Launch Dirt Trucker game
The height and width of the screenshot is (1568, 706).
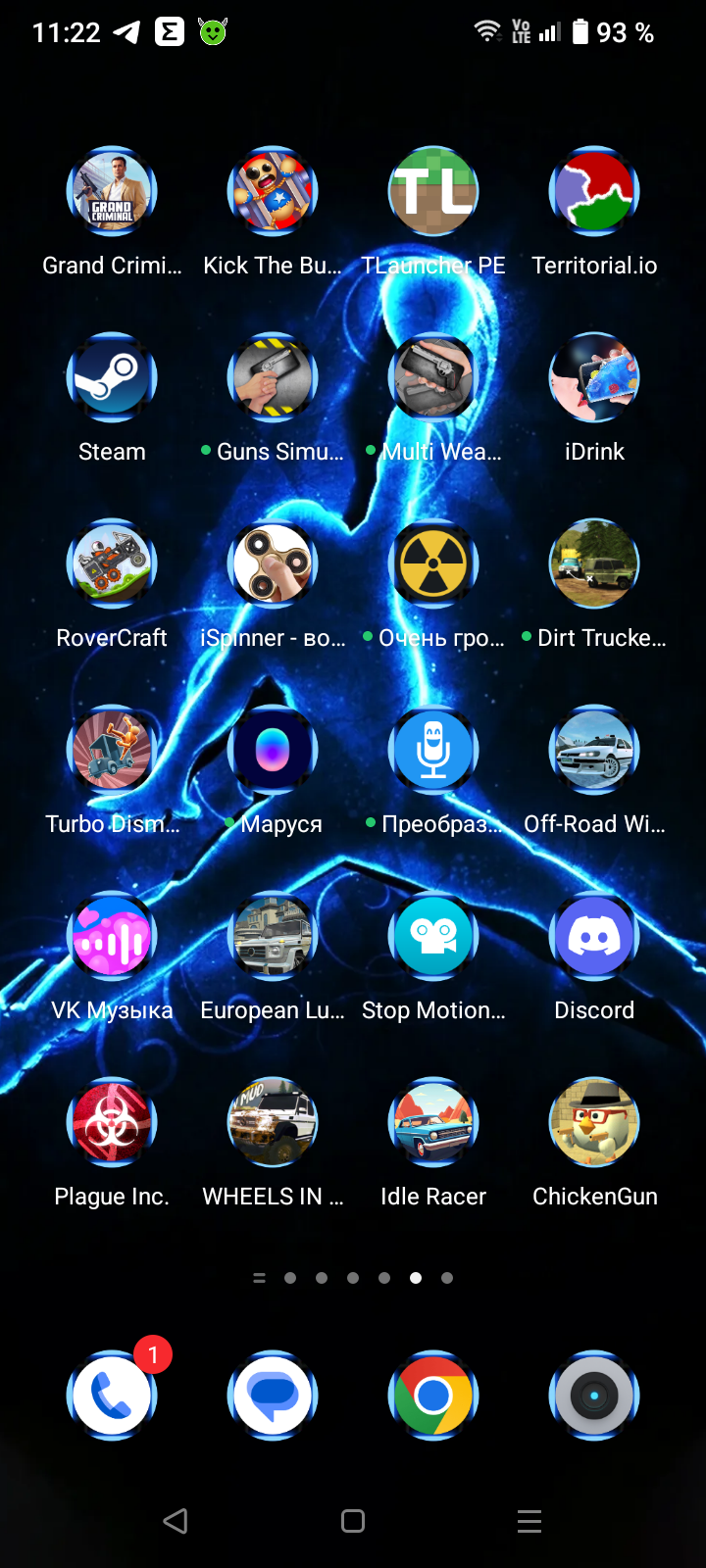pos(594,563)
